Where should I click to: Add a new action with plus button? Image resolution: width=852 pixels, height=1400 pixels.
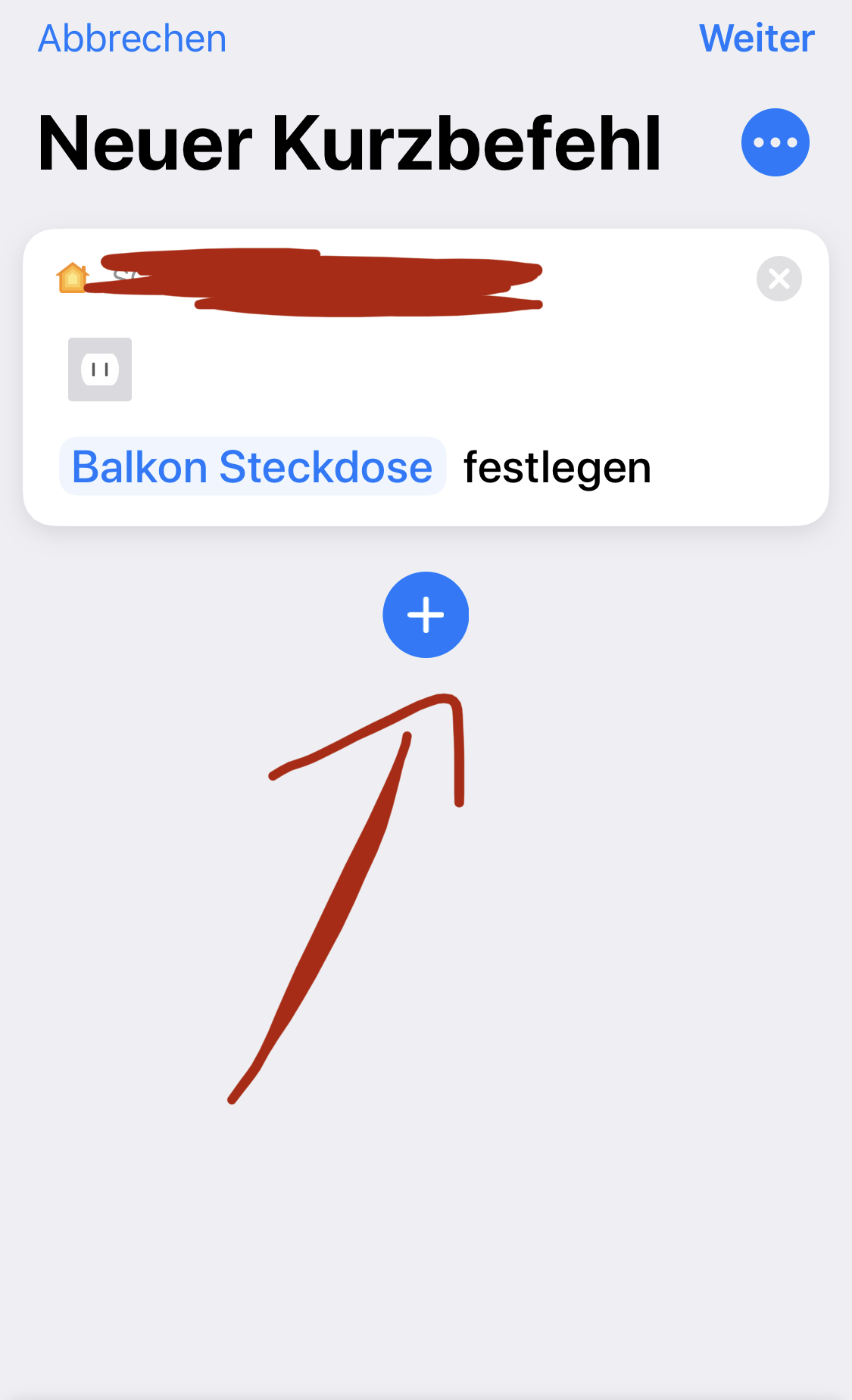426,614
